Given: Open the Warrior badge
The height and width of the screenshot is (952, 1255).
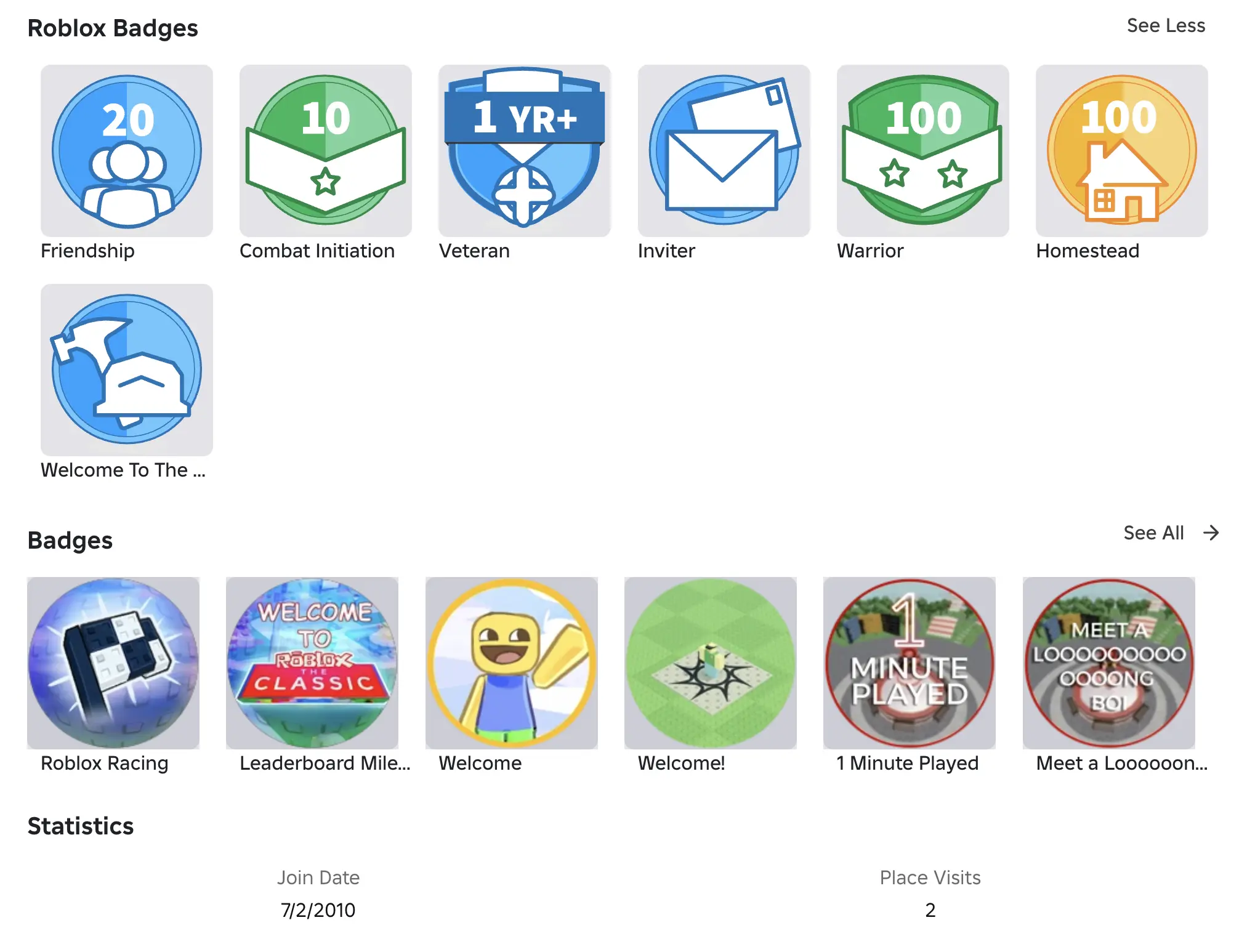Looking at the screenshot, I should tap(922, 151).
